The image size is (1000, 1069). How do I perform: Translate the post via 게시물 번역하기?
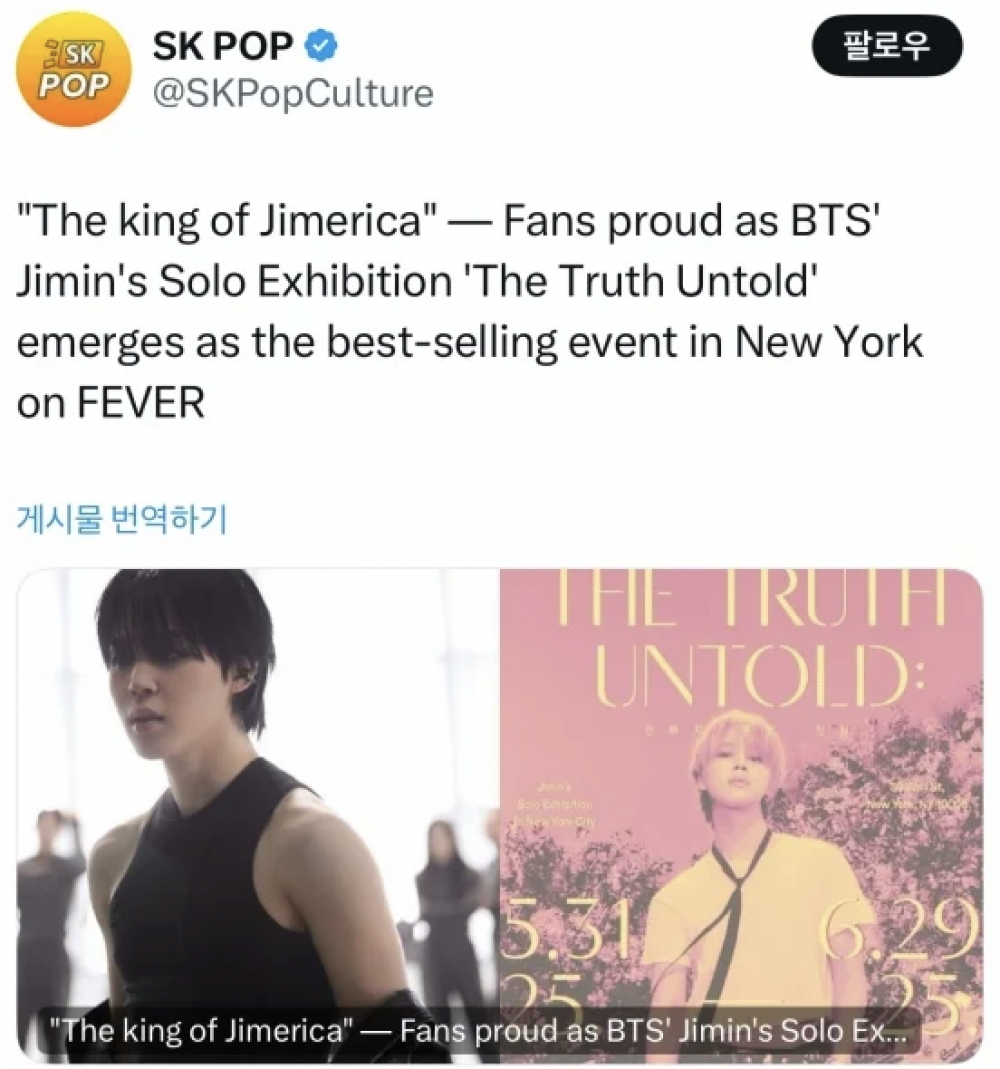tap(123, 519)
